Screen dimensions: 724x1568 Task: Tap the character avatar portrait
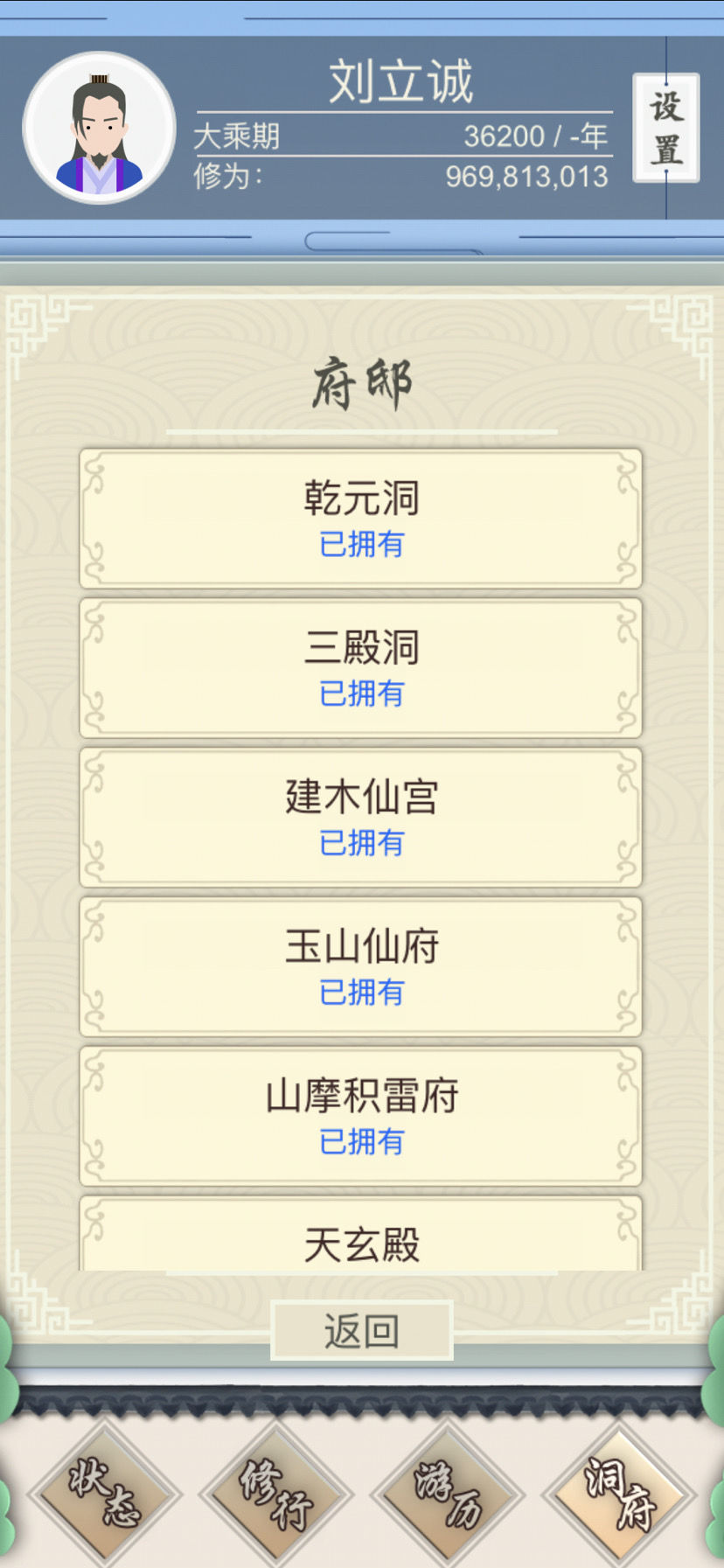(x=99, y=128)
